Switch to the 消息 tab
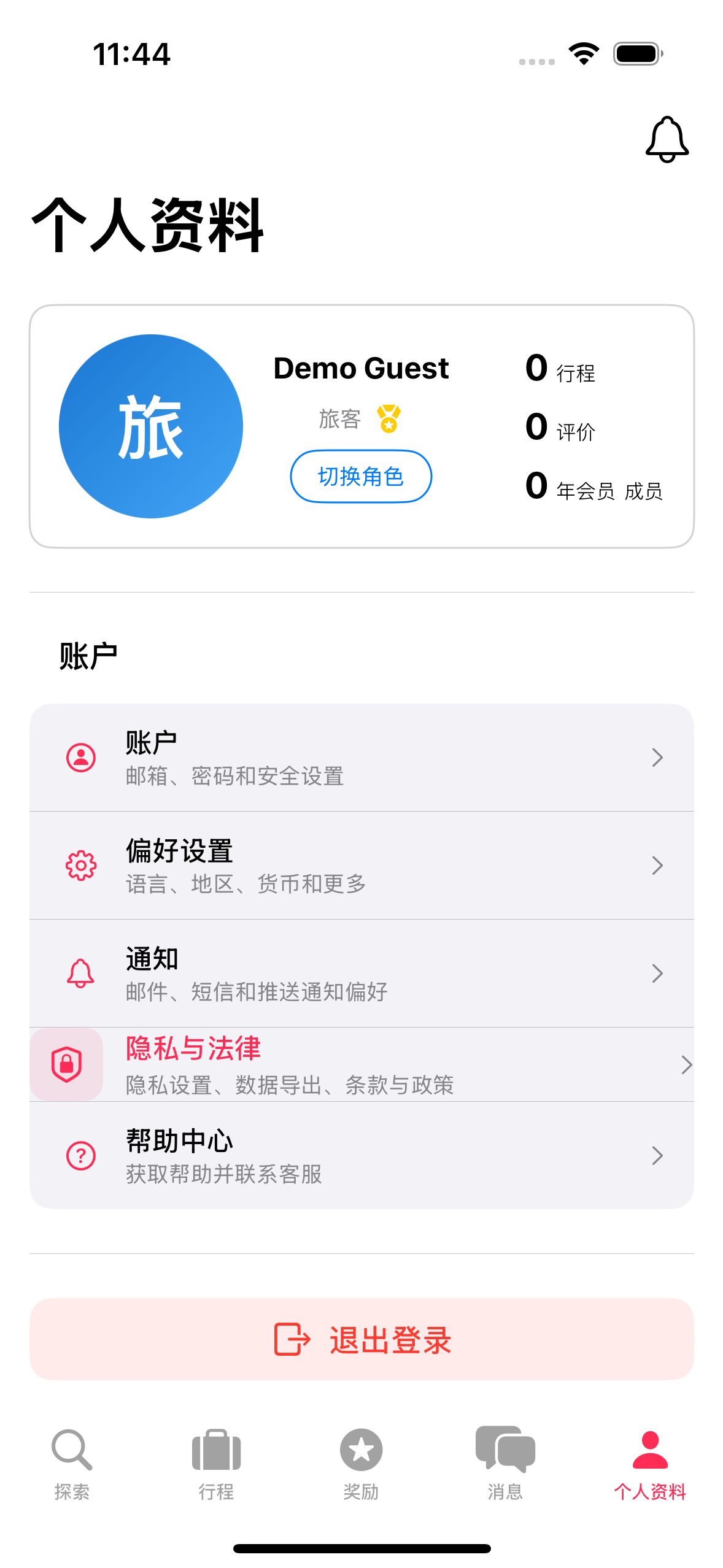723x1568 pixels. [505, 1463]
